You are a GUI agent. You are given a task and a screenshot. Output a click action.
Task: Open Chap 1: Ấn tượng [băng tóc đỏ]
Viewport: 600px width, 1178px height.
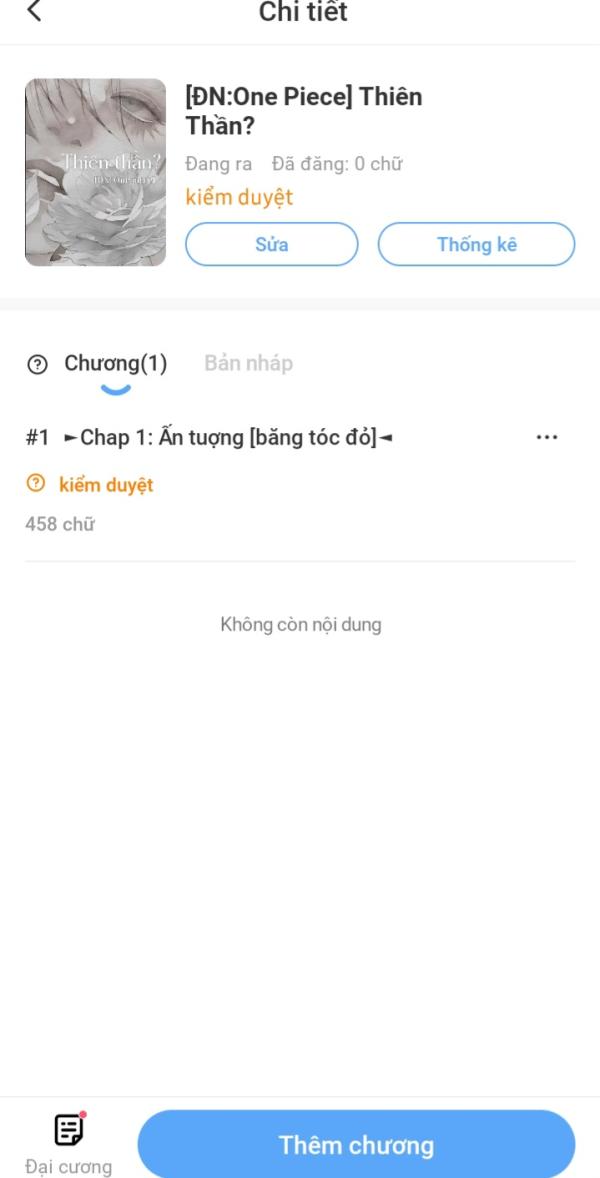coord(236,438)
